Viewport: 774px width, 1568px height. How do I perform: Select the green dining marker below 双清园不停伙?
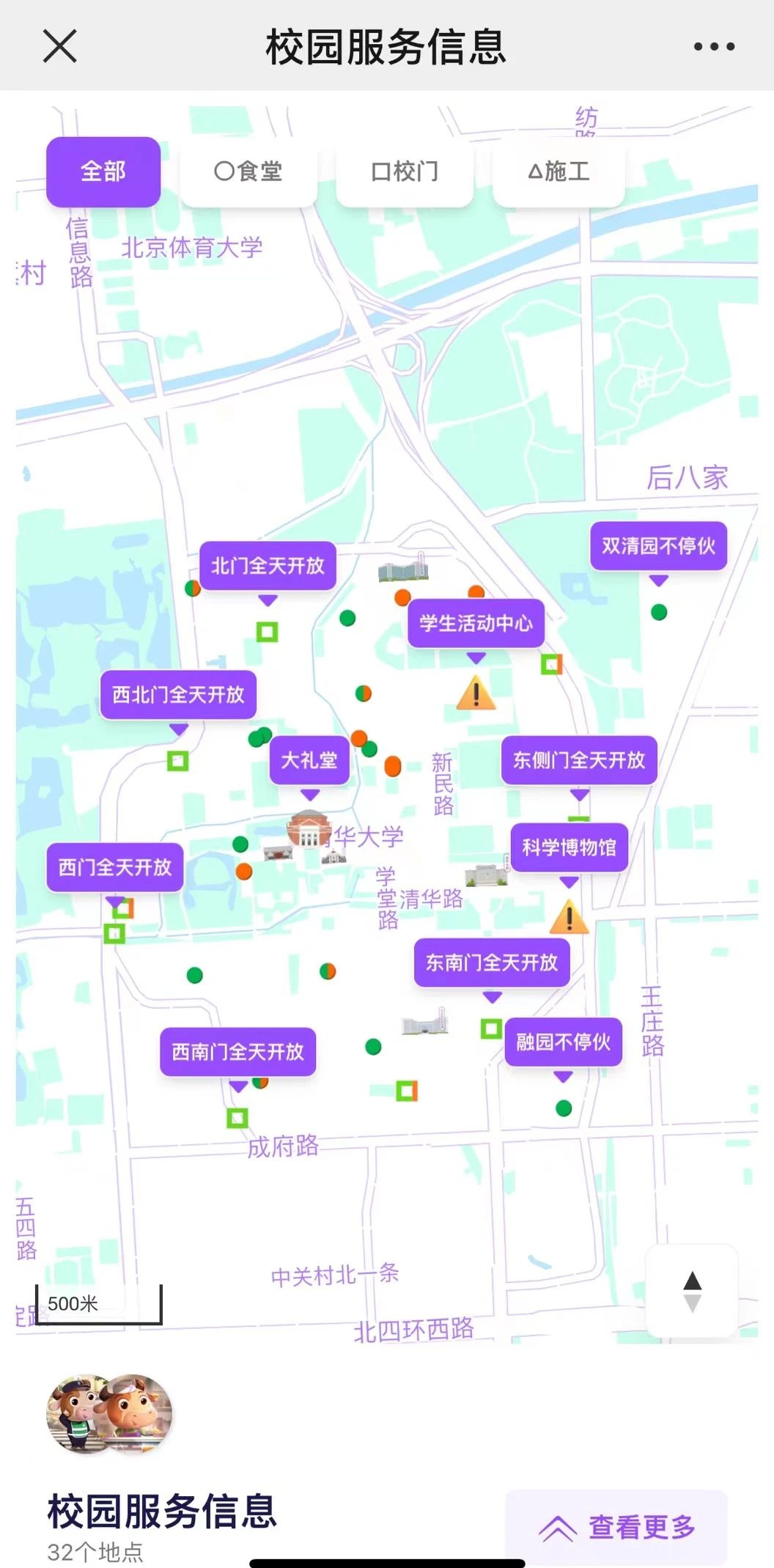pyautogui.click(x=659, y=611)
